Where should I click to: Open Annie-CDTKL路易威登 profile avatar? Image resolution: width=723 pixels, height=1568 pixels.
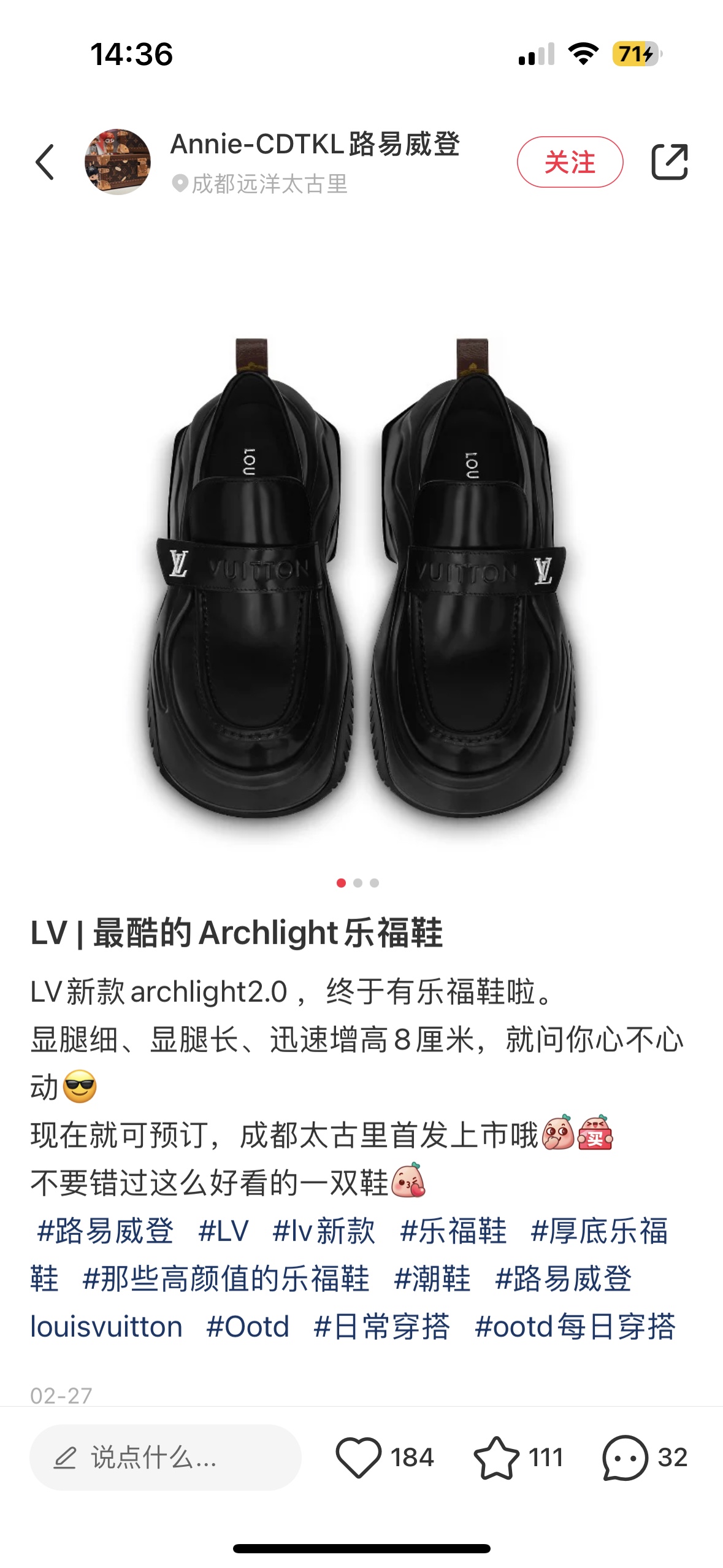click(118, 162)
